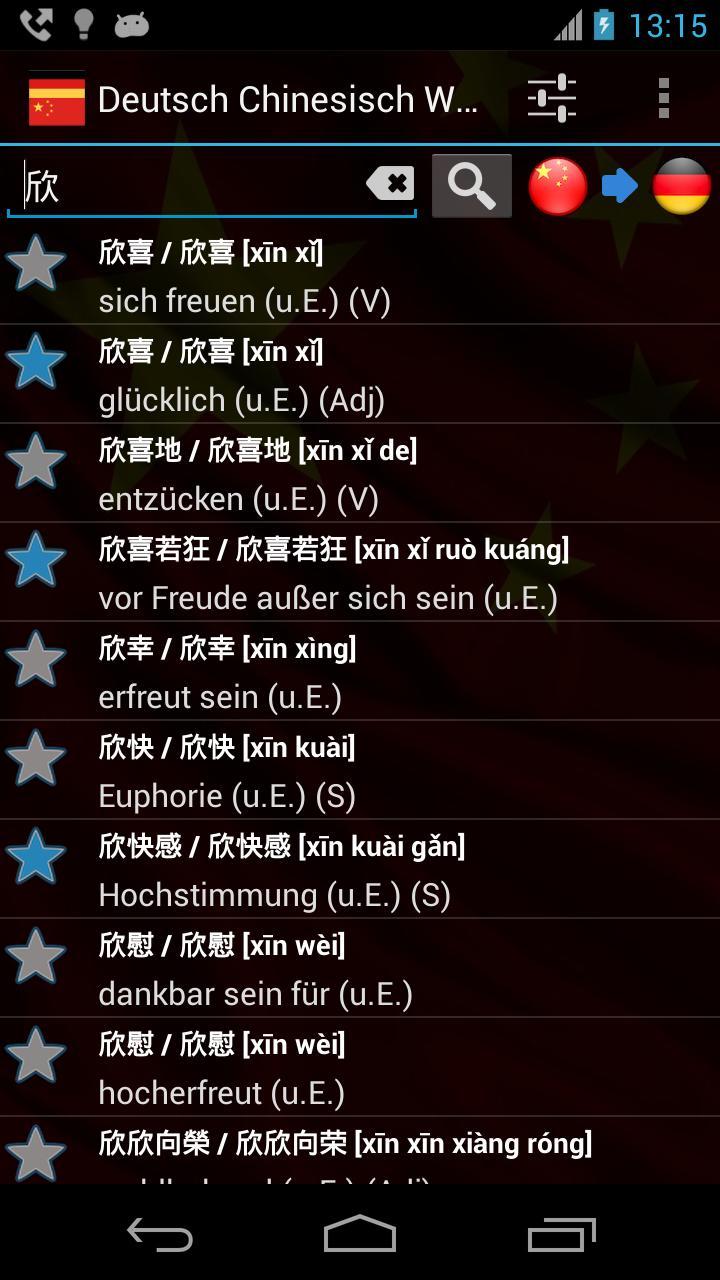Clear the search field text
Screen dimensions: 720x1280
(390, 184)
